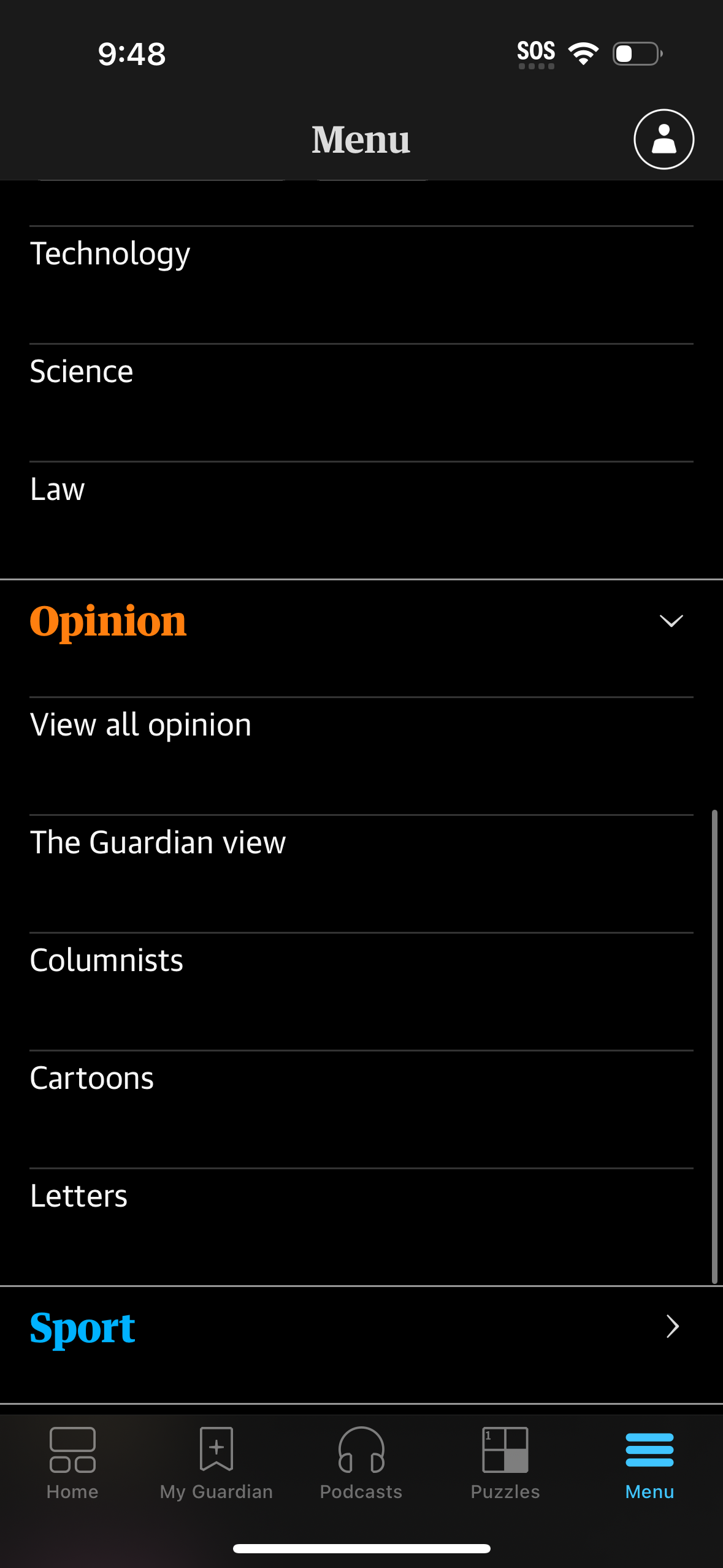This screenshot has width=723, height=1568.
Task: Collapse the Opinion section chevron
Action: [671, 621]
